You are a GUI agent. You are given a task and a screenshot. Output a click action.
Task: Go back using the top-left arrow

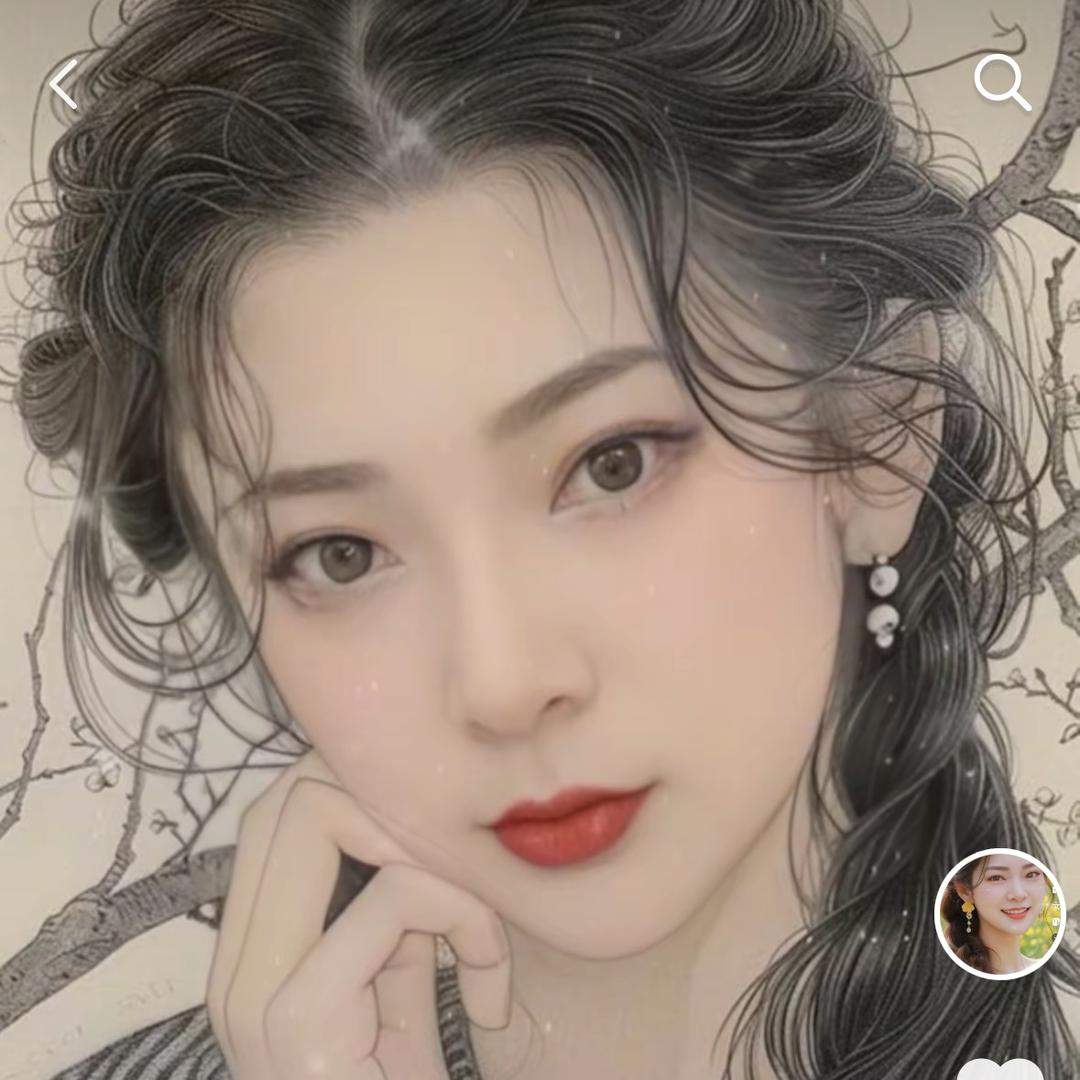coord(64,85)
